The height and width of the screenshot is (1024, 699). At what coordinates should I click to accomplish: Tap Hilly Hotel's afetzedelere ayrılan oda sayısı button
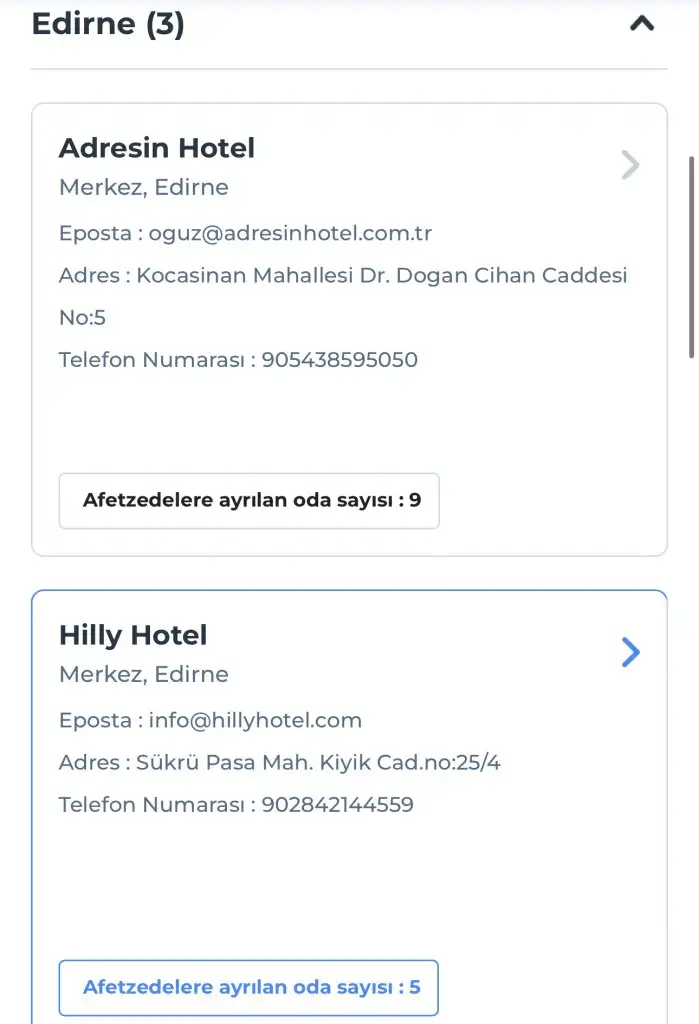tap(249, 987)
